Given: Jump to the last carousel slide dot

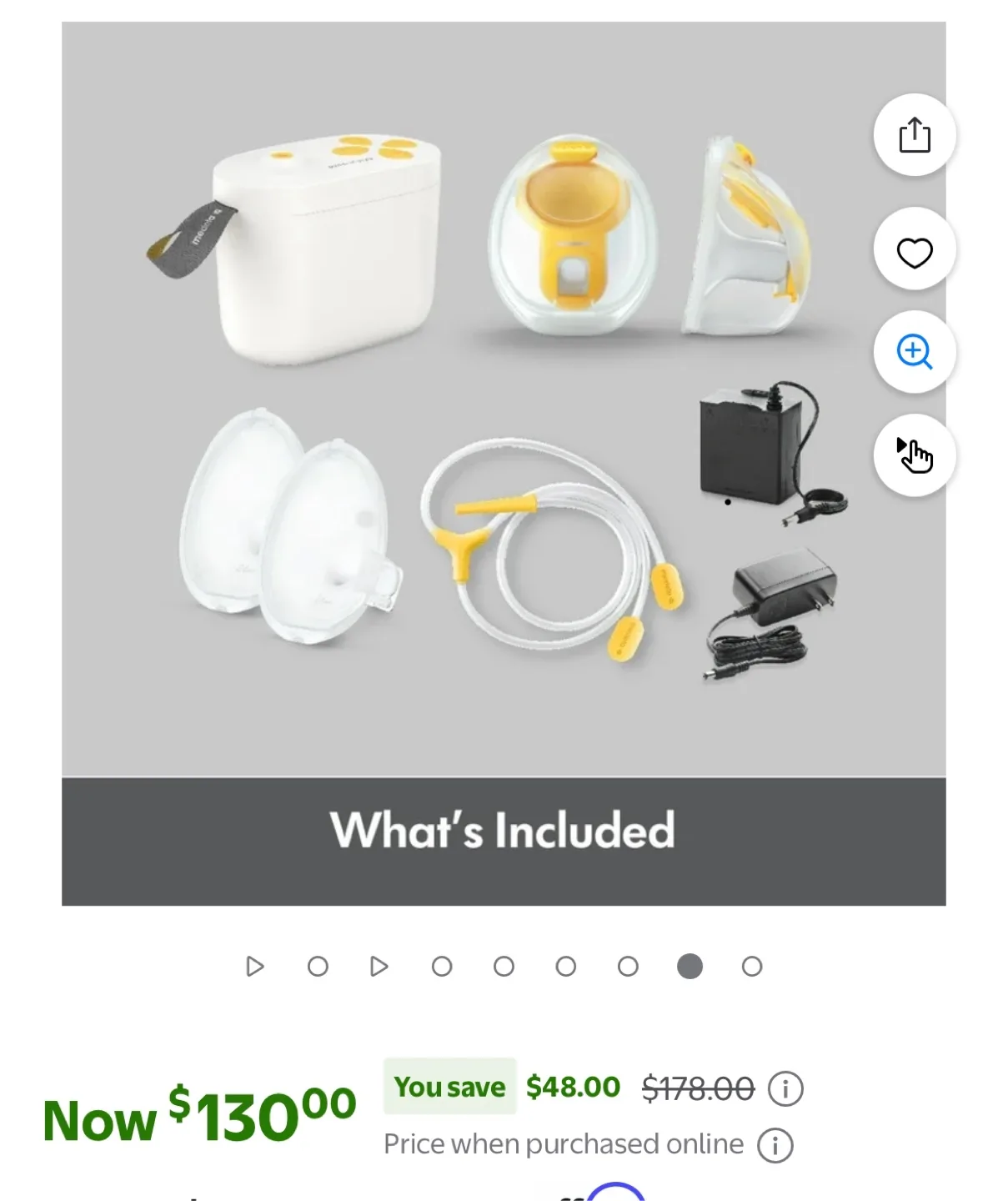Looking at the screenshot, I should point(751,966).
